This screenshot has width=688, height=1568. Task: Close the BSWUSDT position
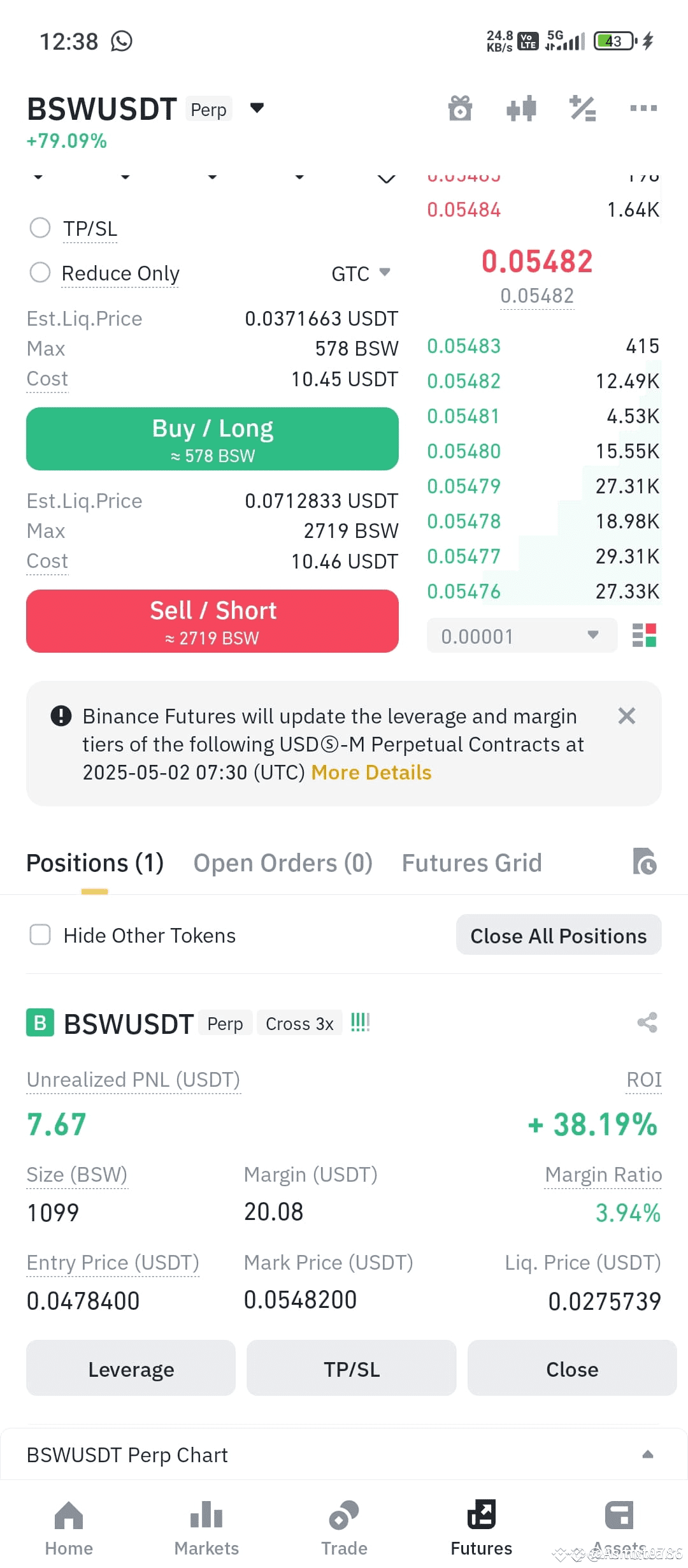pos(571,1369)
